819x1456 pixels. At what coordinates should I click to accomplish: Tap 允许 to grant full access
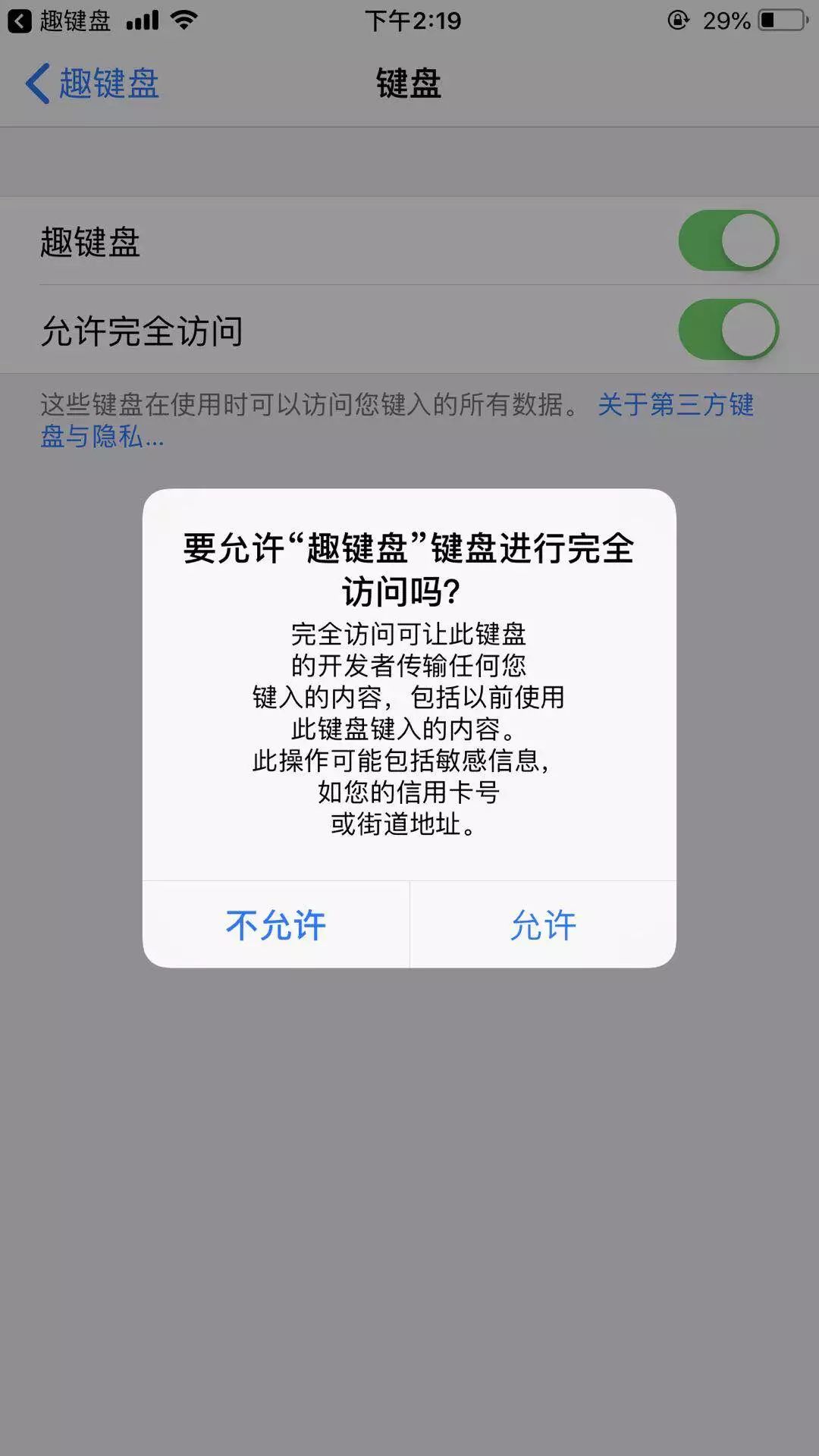pyautogui.click(x=543, y=924)
